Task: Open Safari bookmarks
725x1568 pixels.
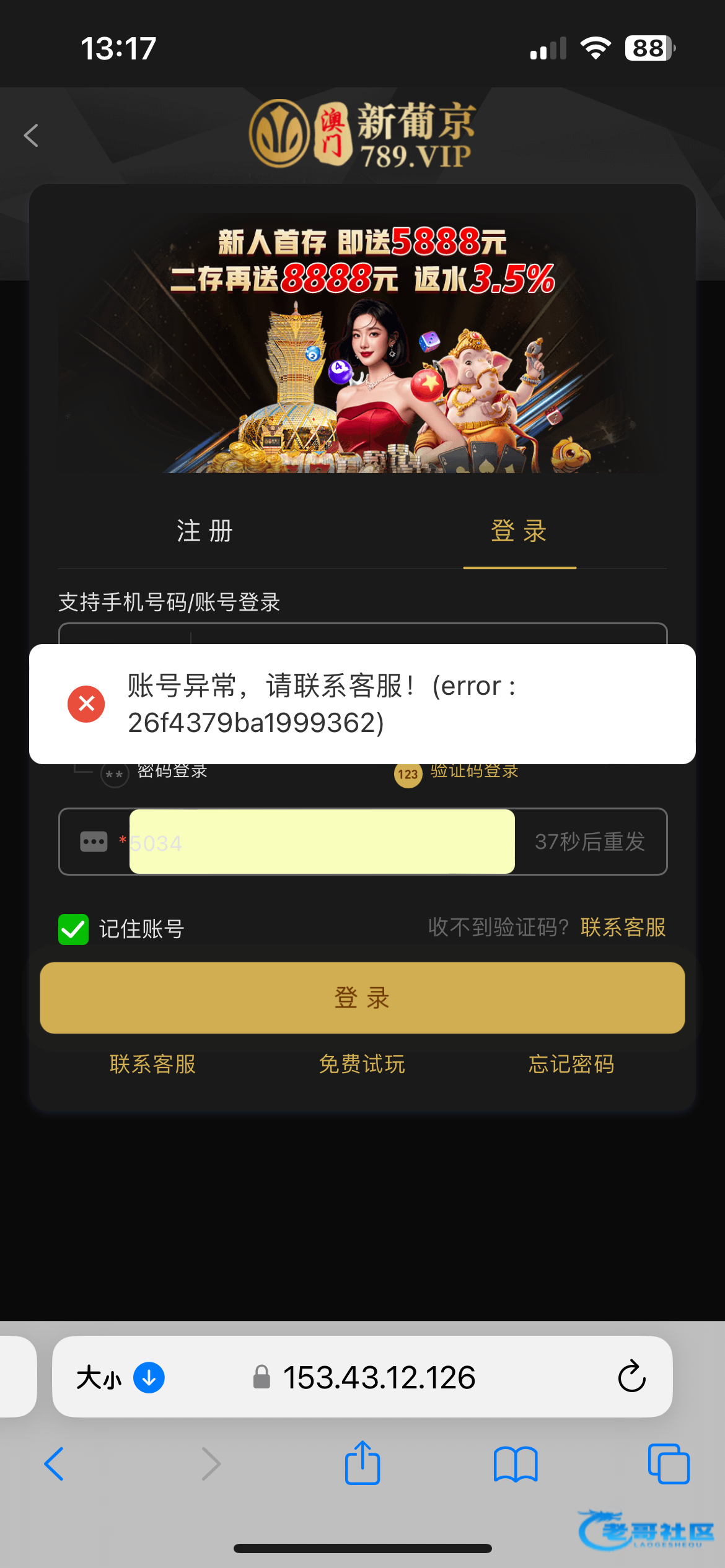Action: pos(516,1464)
